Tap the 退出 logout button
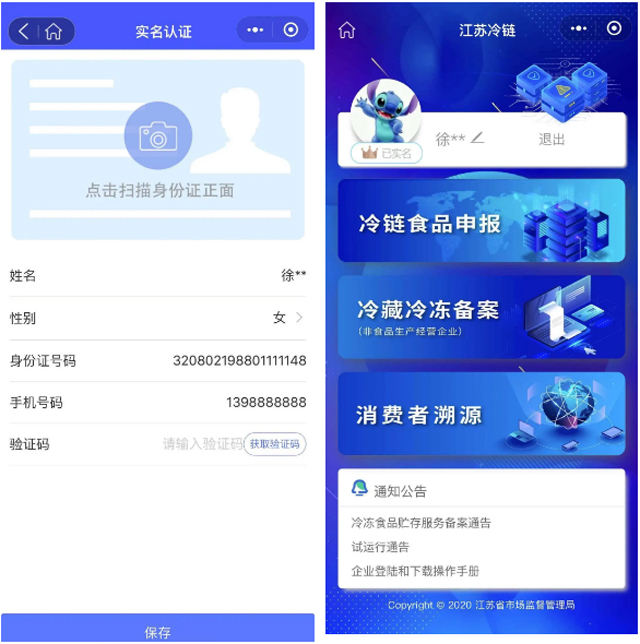The image size is (640, 644). coord(552,139)
